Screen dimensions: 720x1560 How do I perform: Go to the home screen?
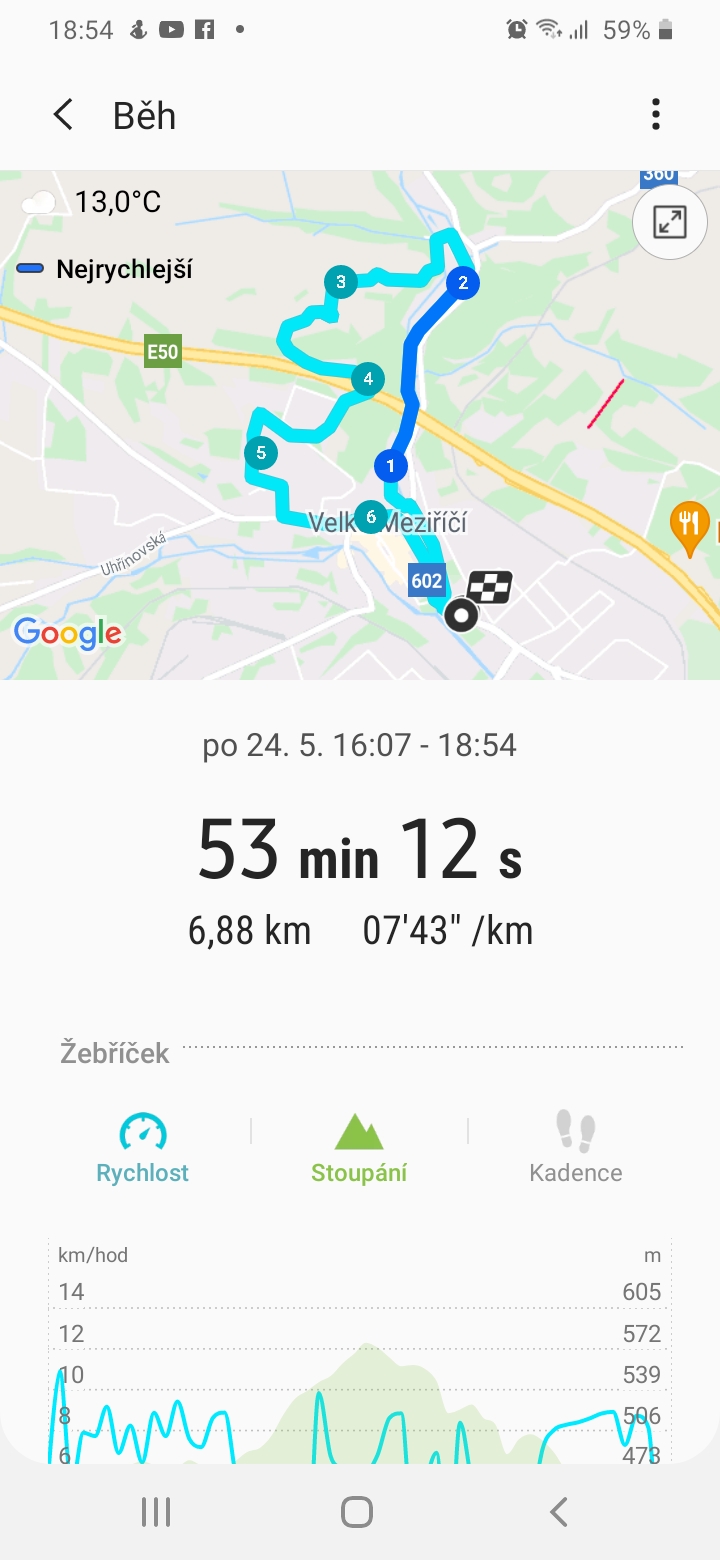[x=357, y=1511]
